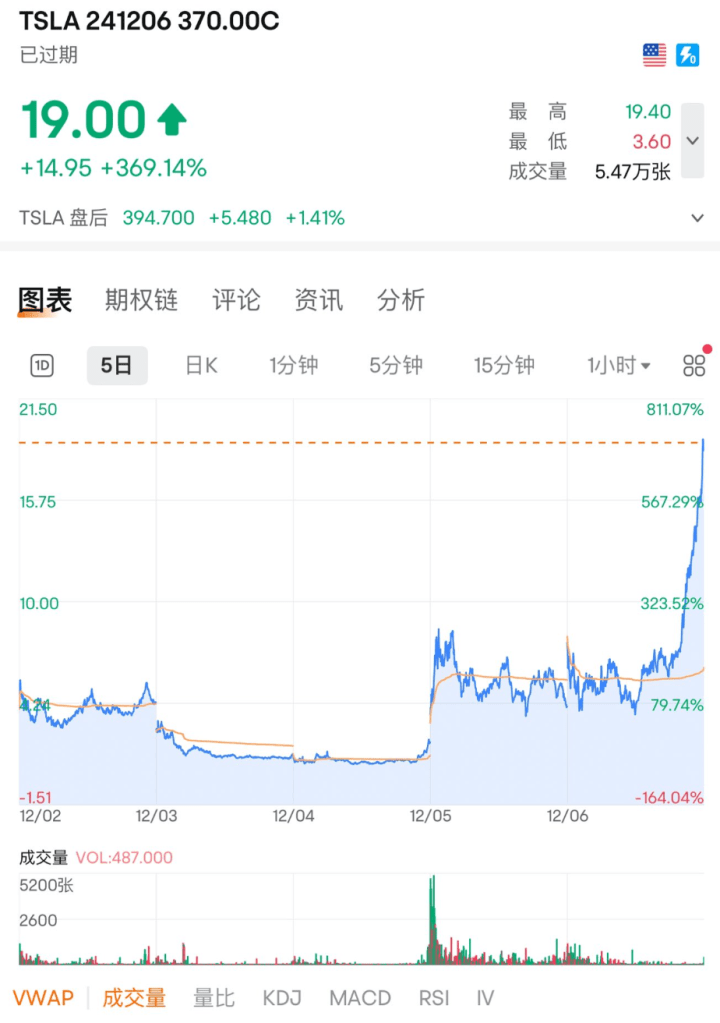Show the MACD indicator
The width and height of the screenshot is (720, 1023).
pos(360,998)
